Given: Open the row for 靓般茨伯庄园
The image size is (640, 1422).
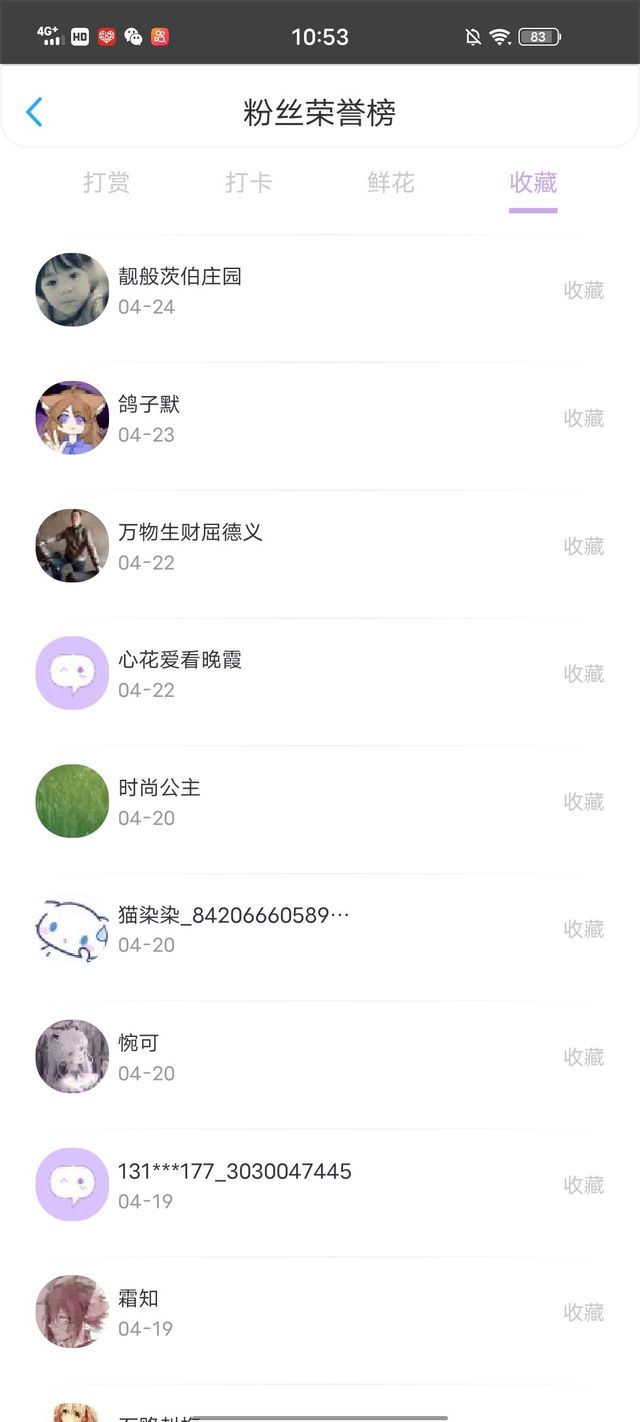Looking at the screenshot, I should coord(320,290).
